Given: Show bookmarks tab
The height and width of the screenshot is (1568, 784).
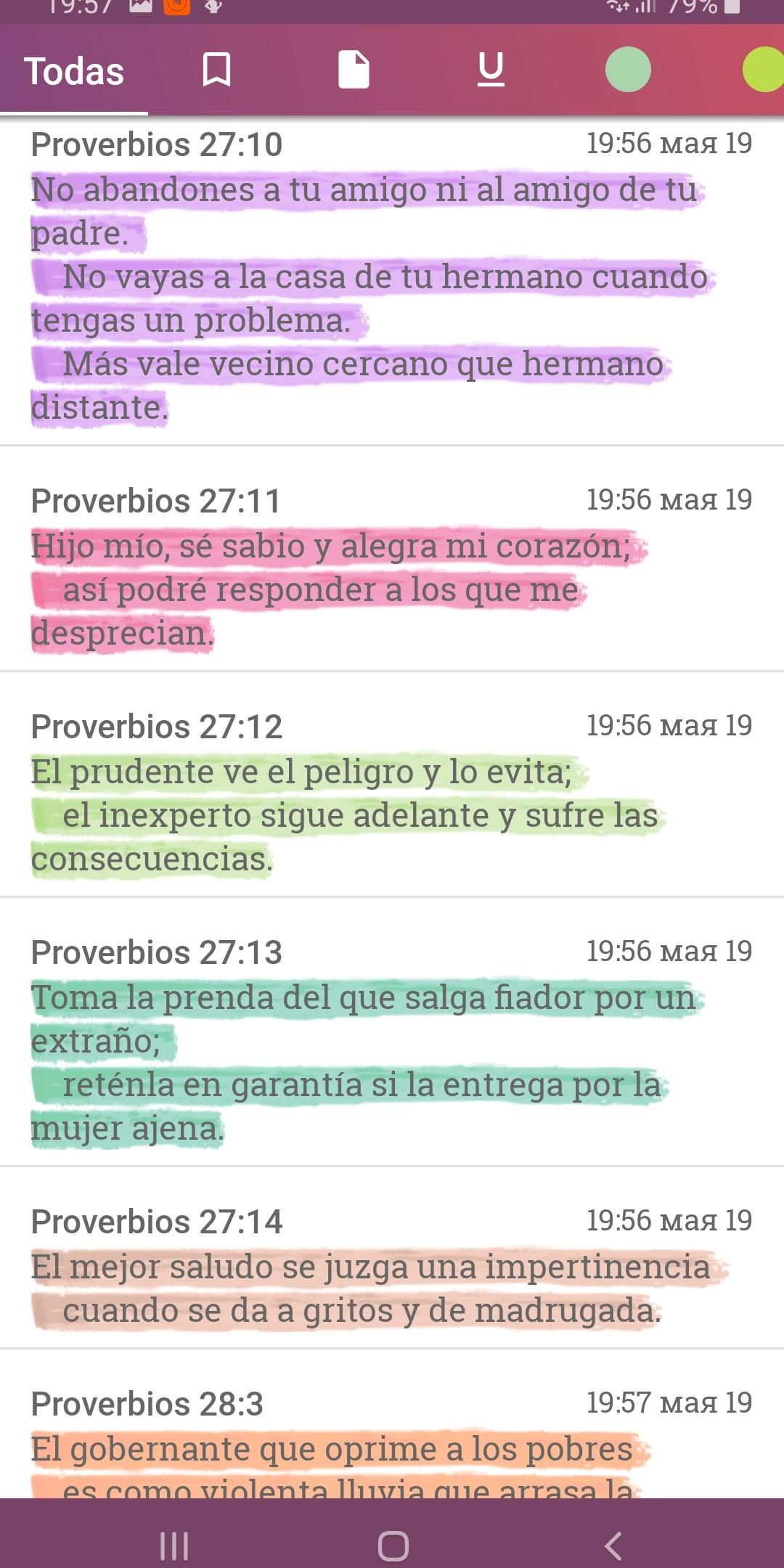Looking at the screenshot, I should click(216, 70).
